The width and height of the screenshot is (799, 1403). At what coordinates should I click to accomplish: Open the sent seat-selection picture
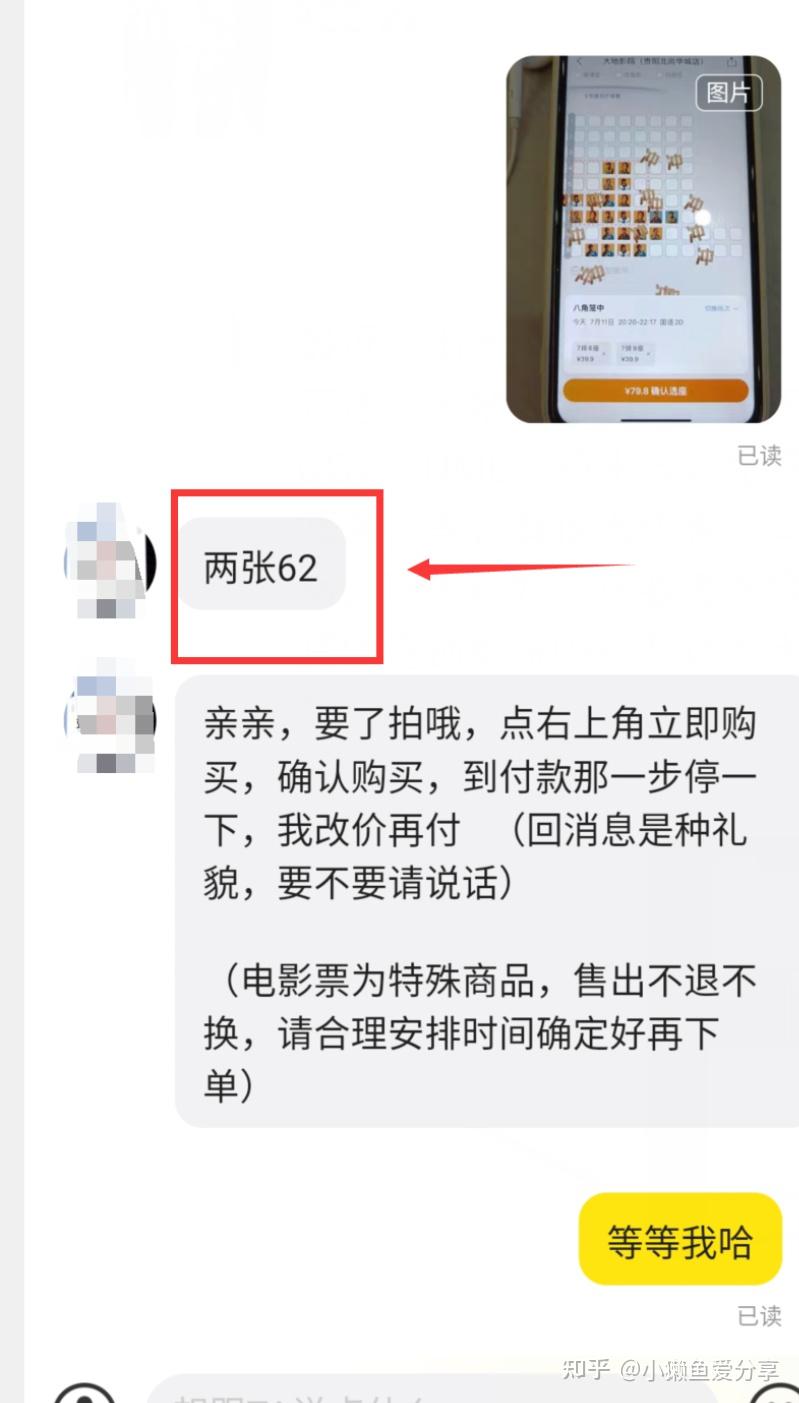pos(643,240)
